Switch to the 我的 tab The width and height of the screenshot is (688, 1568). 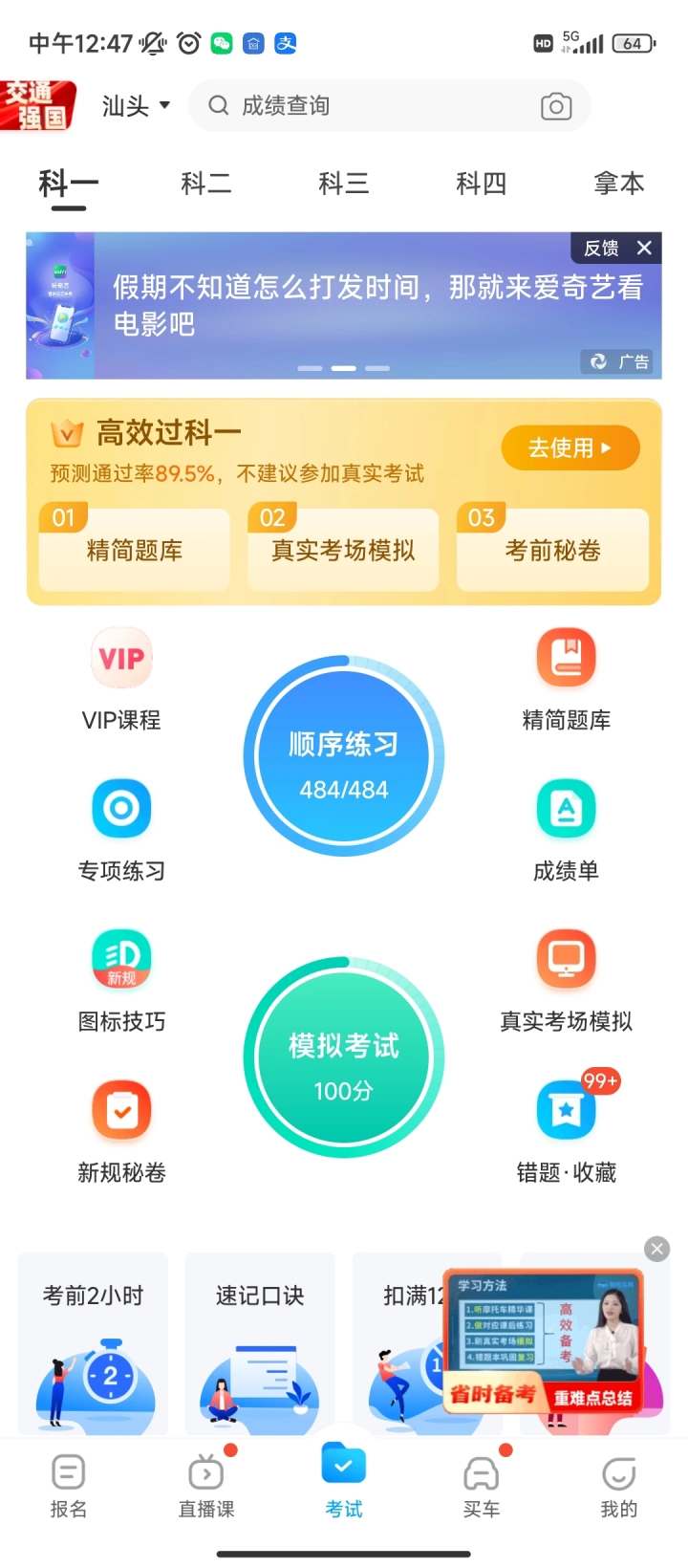(619, 1486)
